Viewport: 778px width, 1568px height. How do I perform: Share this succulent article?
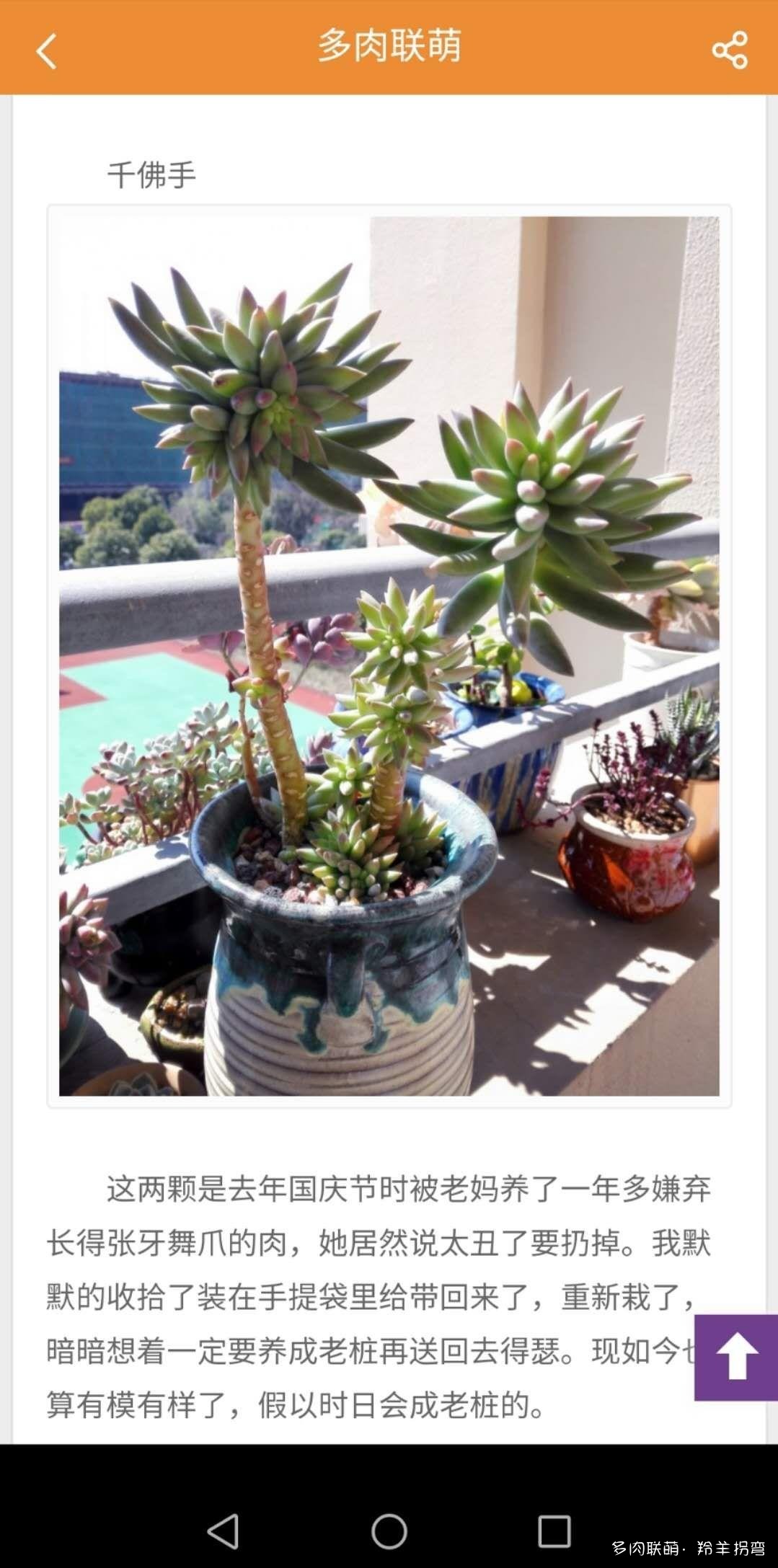(729, 50)
